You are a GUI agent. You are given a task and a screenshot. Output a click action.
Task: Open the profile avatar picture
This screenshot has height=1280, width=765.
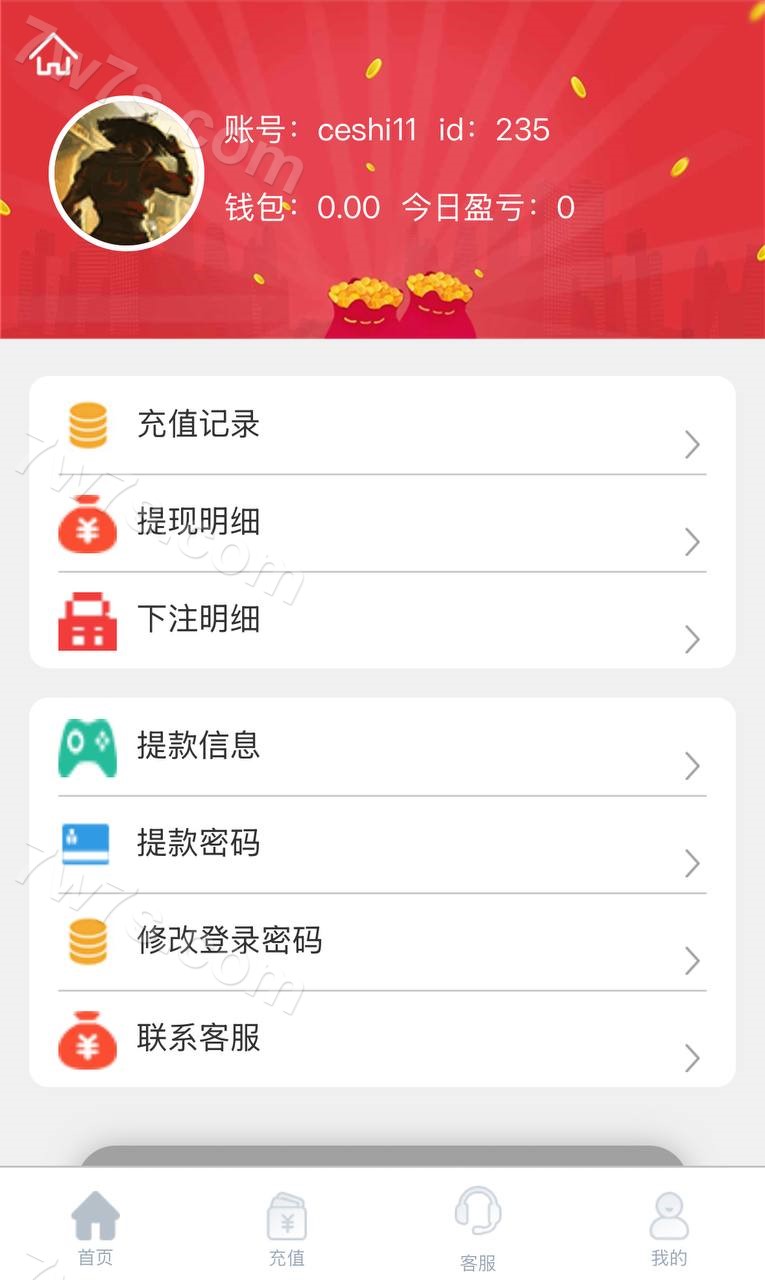click(126, 173)
